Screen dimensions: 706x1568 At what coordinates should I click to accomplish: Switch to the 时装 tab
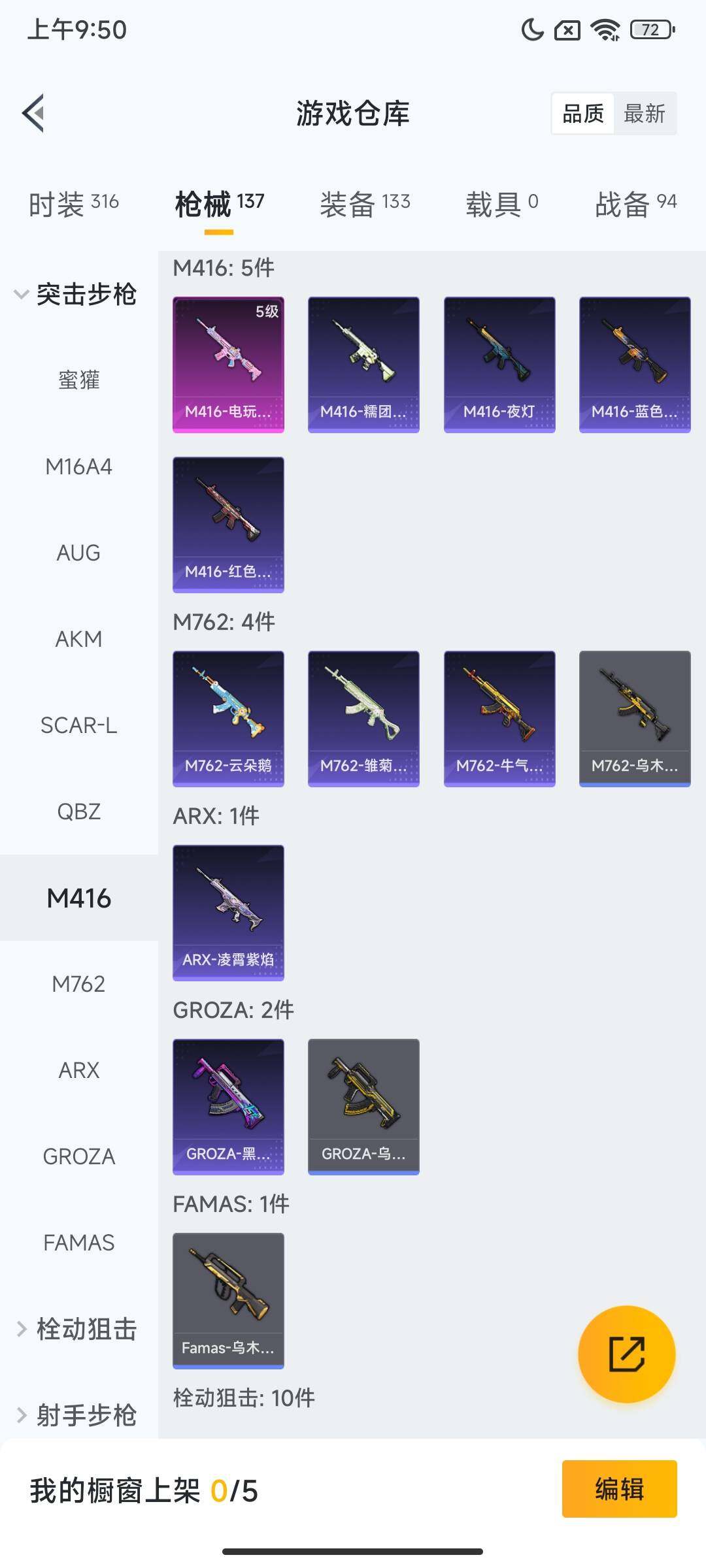coord(73,204)
